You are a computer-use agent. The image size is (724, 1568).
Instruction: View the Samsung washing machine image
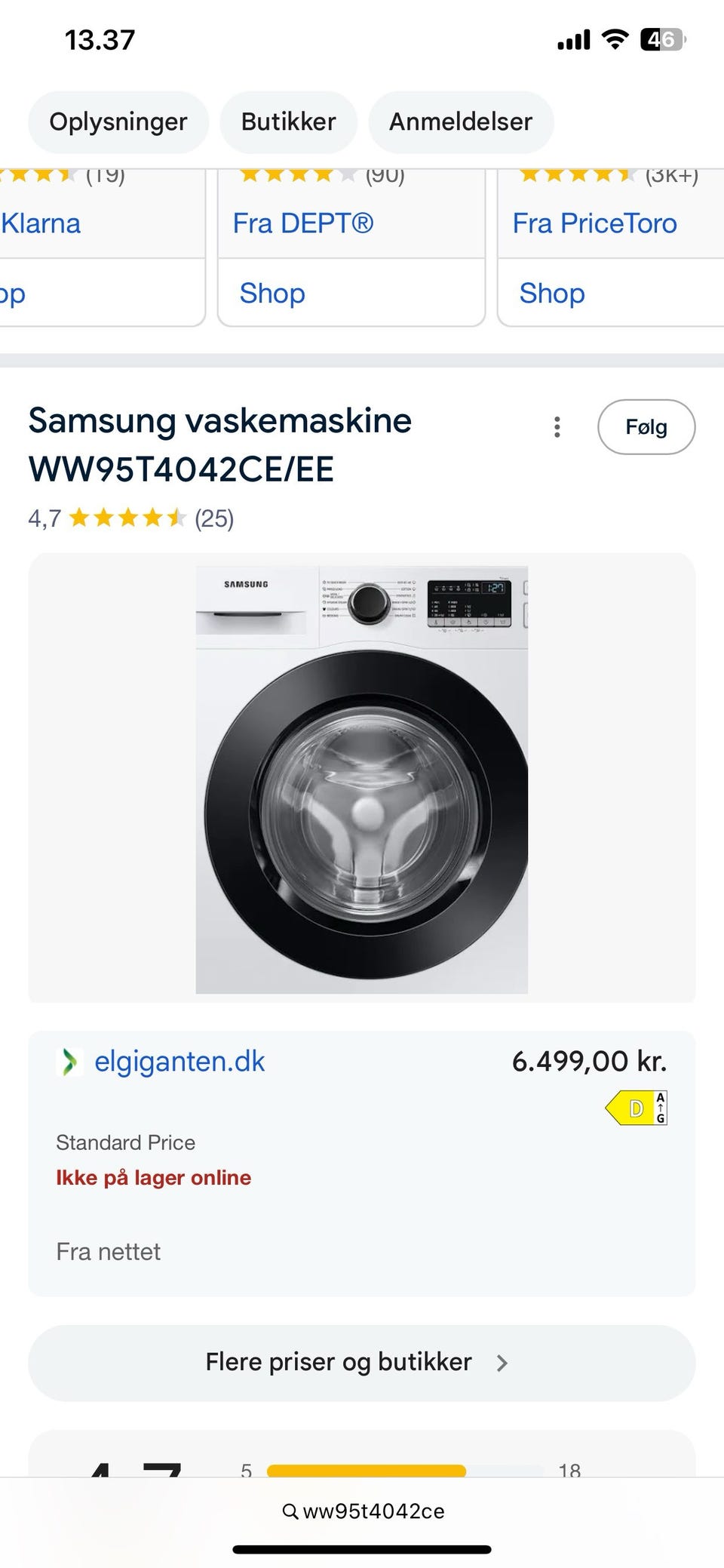point(362,779)
